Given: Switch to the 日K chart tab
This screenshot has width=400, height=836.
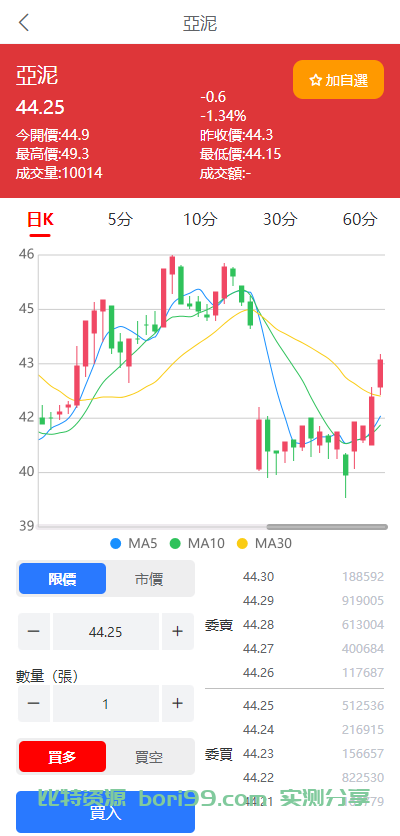Looking at the screenshot, I should tap(41, 219).
